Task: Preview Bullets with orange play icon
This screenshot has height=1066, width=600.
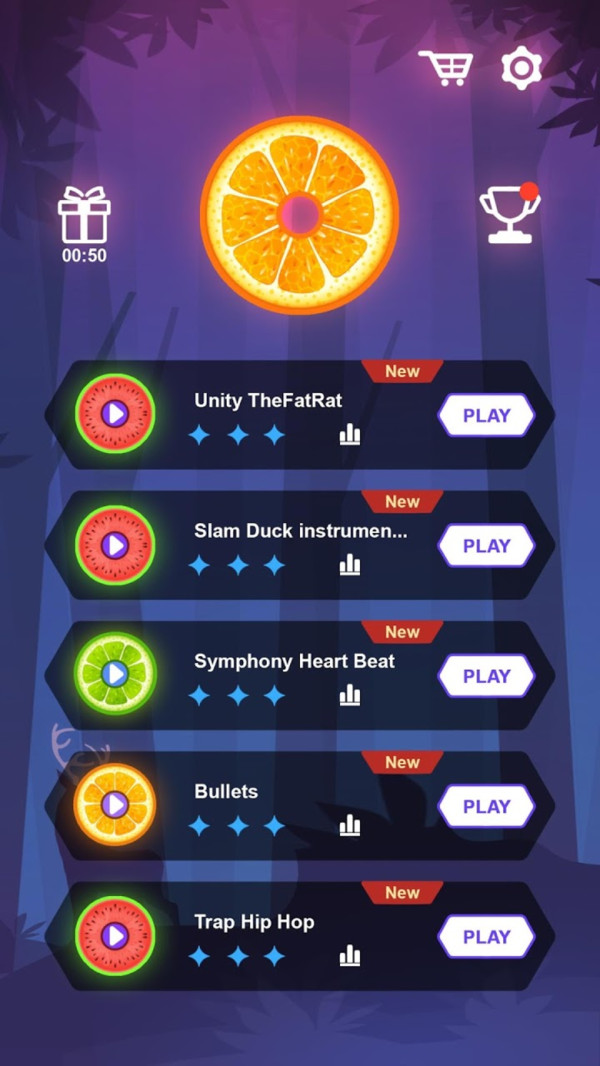Action: point(115,804)
